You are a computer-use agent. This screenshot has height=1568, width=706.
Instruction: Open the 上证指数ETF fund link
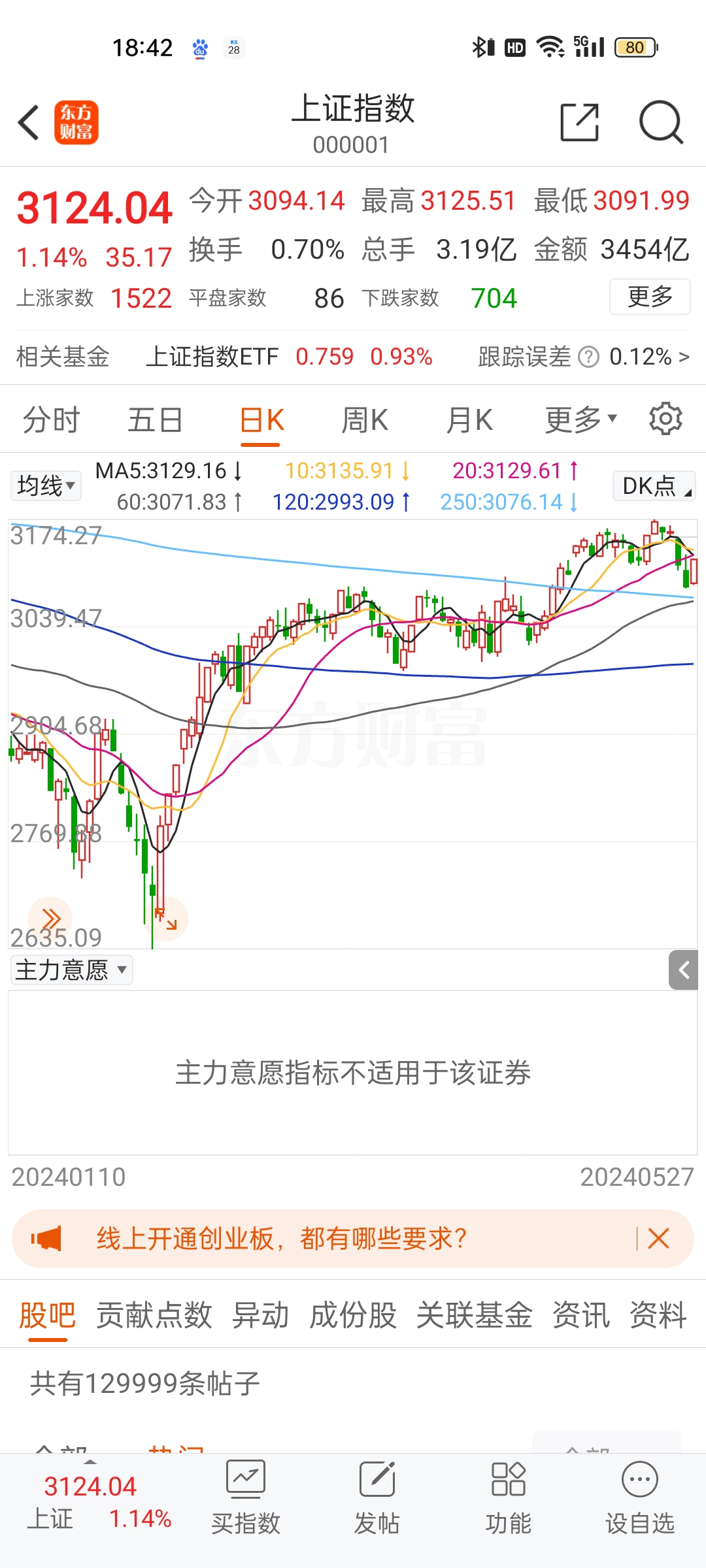click(214, 357)
